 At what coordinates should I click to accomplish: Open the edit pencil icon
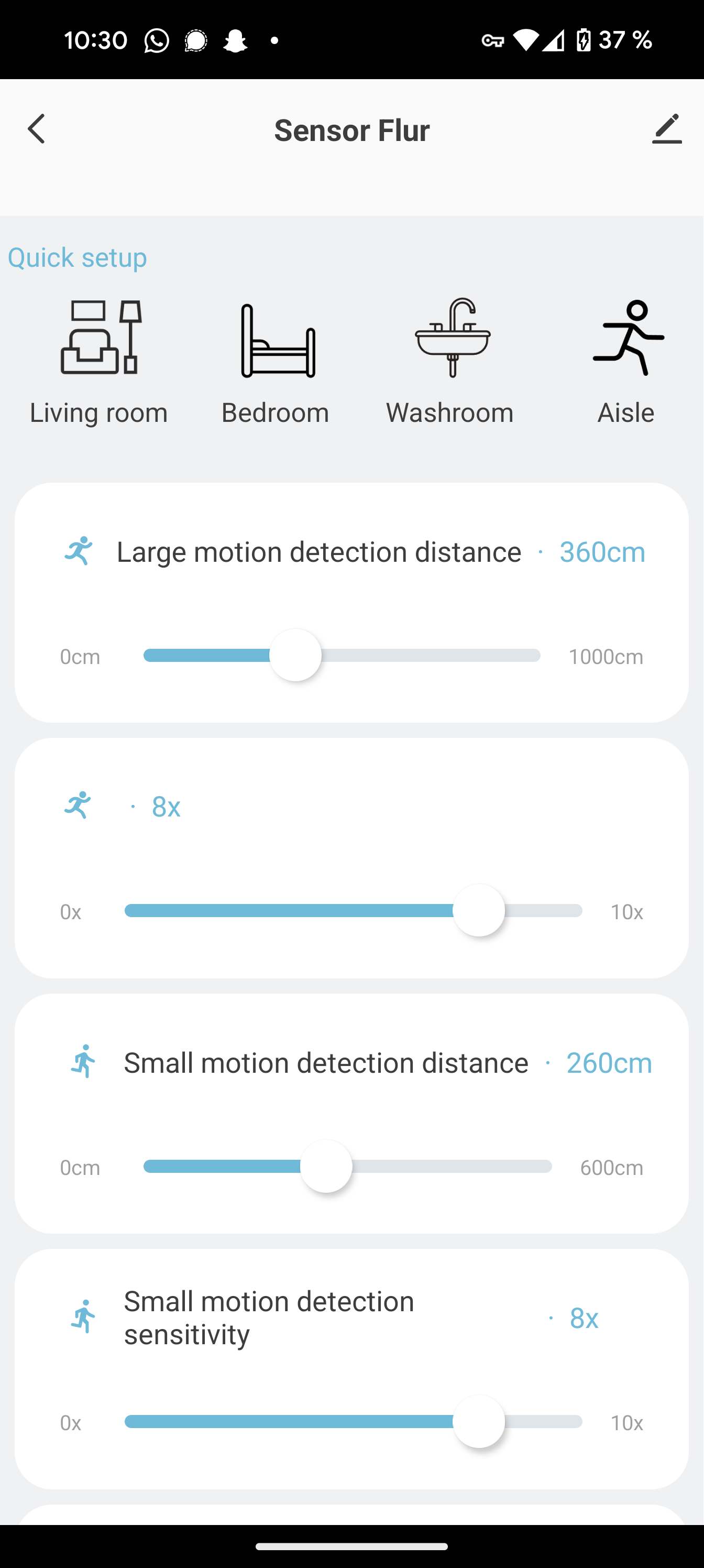[x=667, y=129]
